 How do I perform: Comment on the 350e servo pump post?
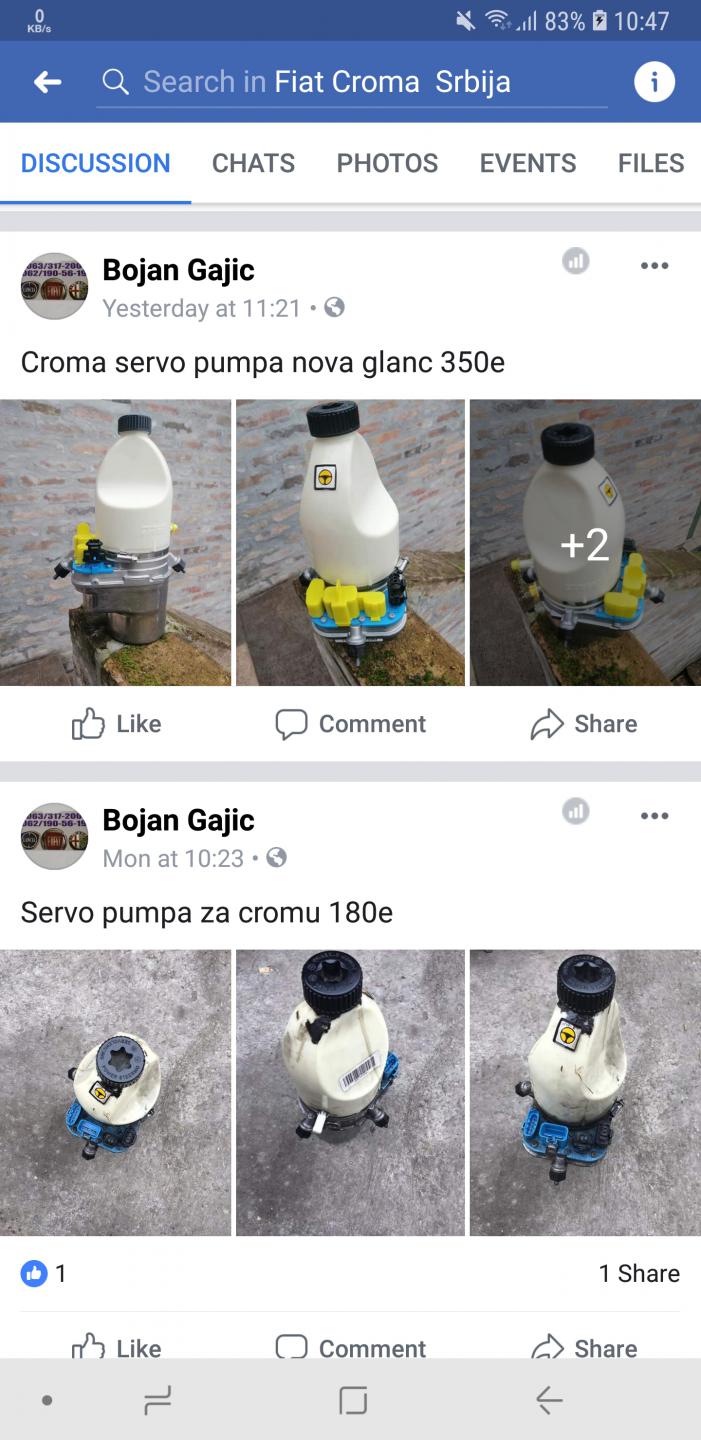click(x=350, y=724)
